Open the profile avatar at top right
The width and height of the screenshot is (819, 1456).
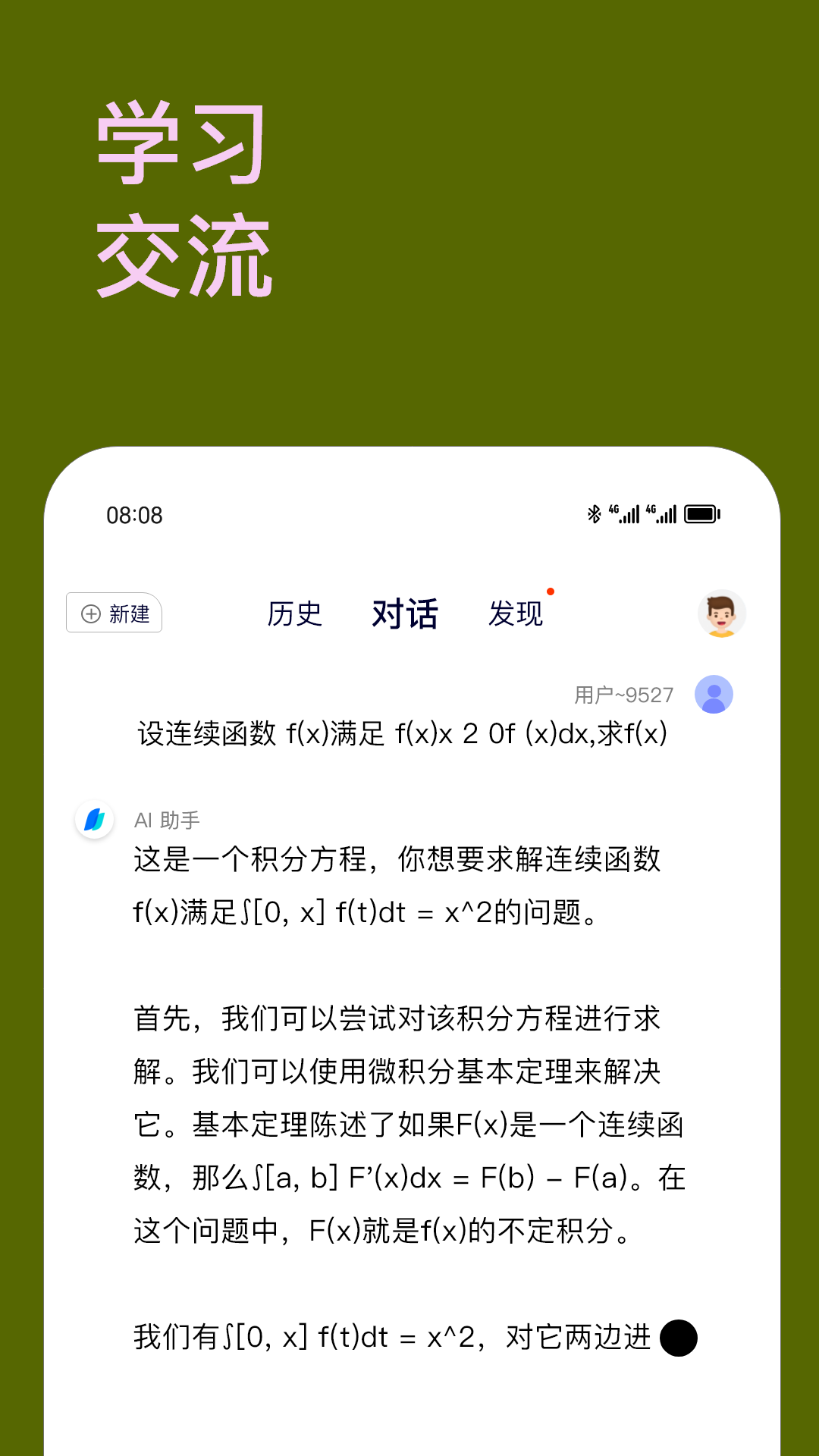tap(719, 614)
